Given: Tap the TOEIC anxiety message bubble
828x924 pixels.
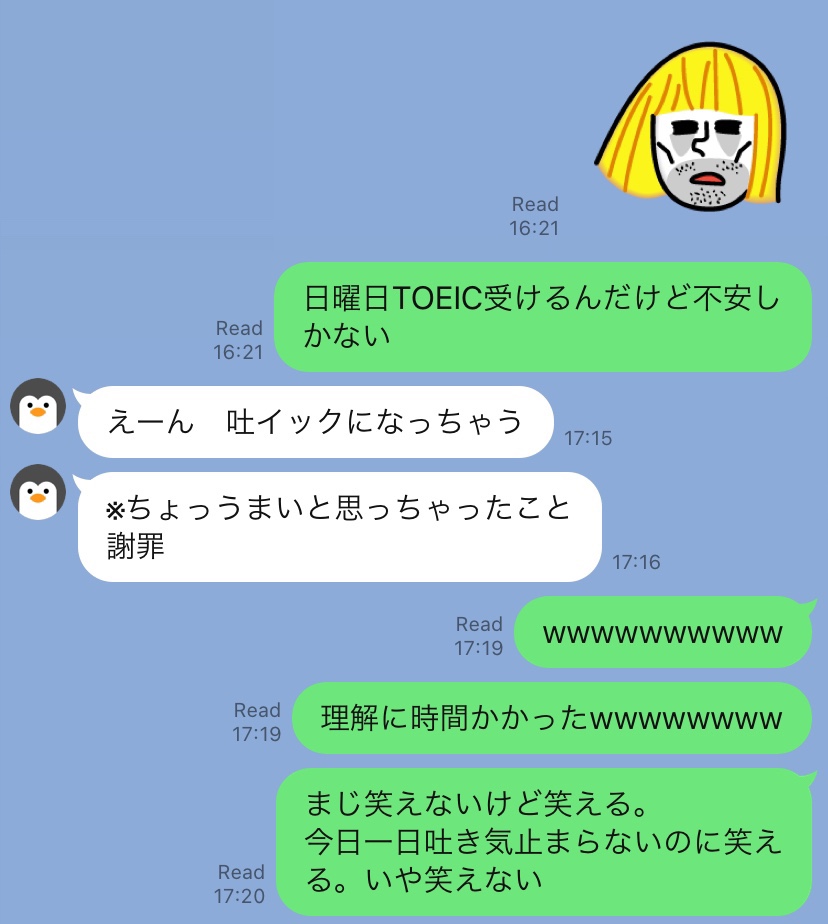Looking at the screenshot, I should (545, 315).
